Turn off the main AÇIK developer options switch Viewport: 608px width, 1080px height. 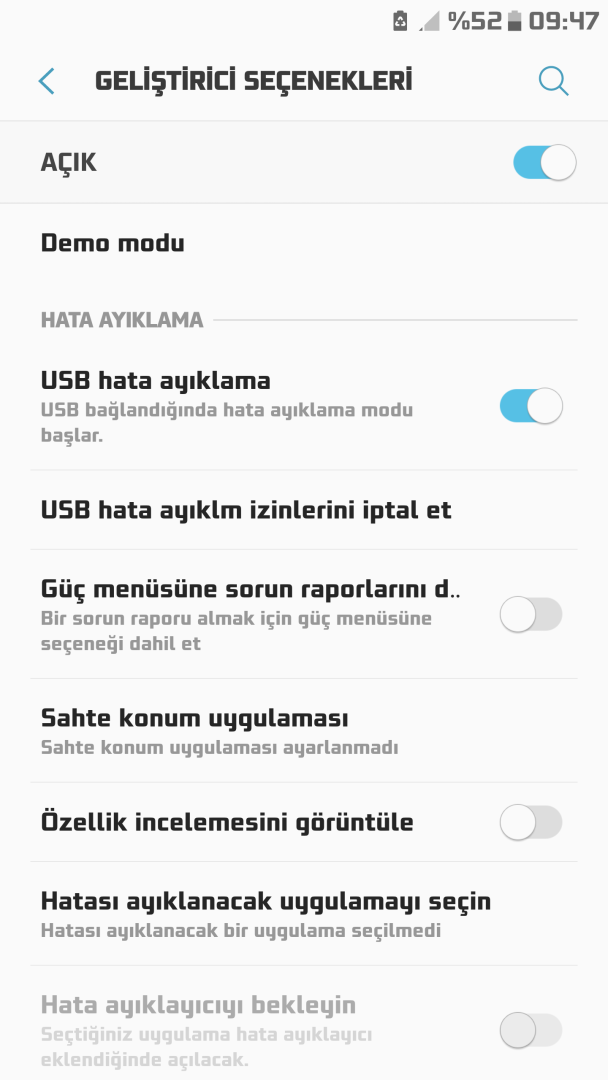pyautogui.click(x=544, y=163)
